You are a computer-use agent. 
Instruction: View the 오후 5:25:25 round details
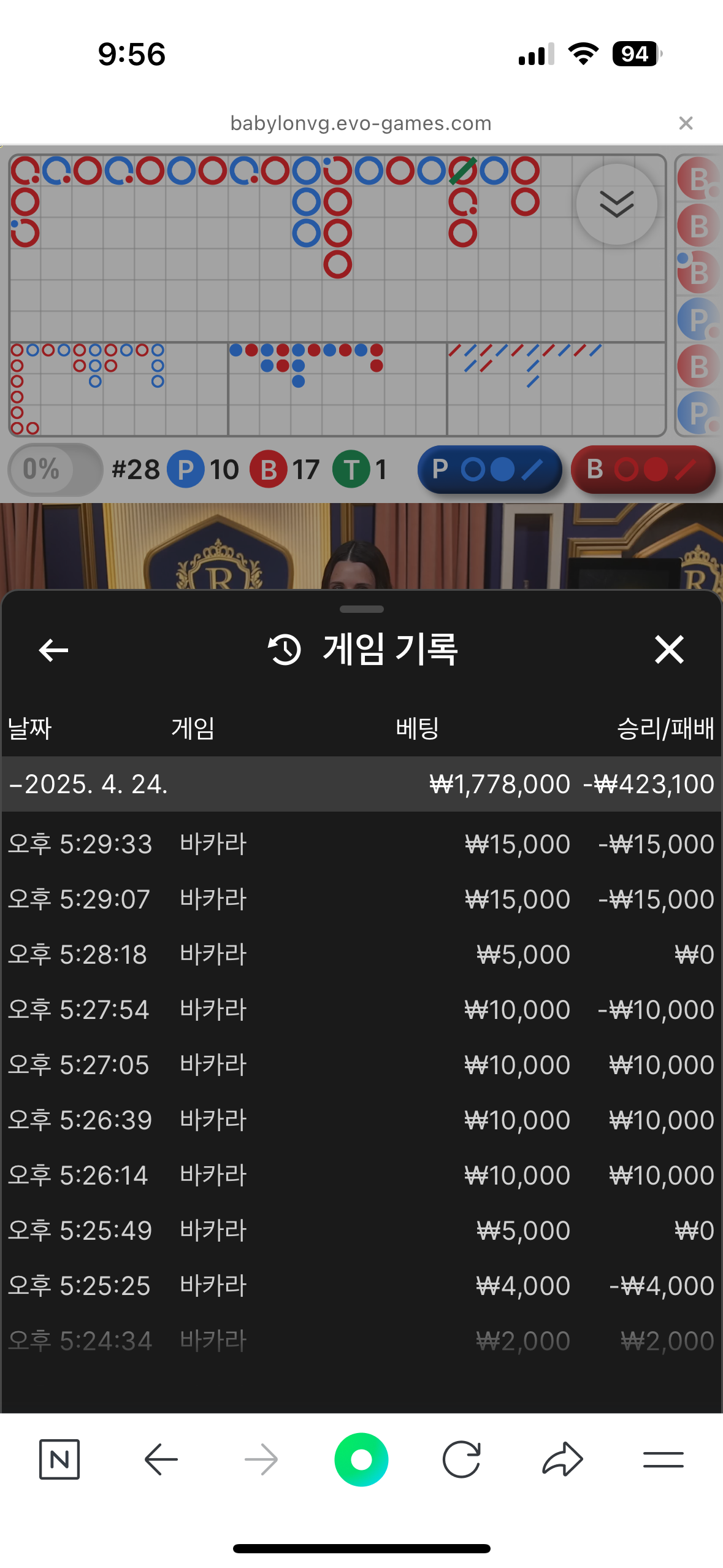click(x=361, y=1286)
